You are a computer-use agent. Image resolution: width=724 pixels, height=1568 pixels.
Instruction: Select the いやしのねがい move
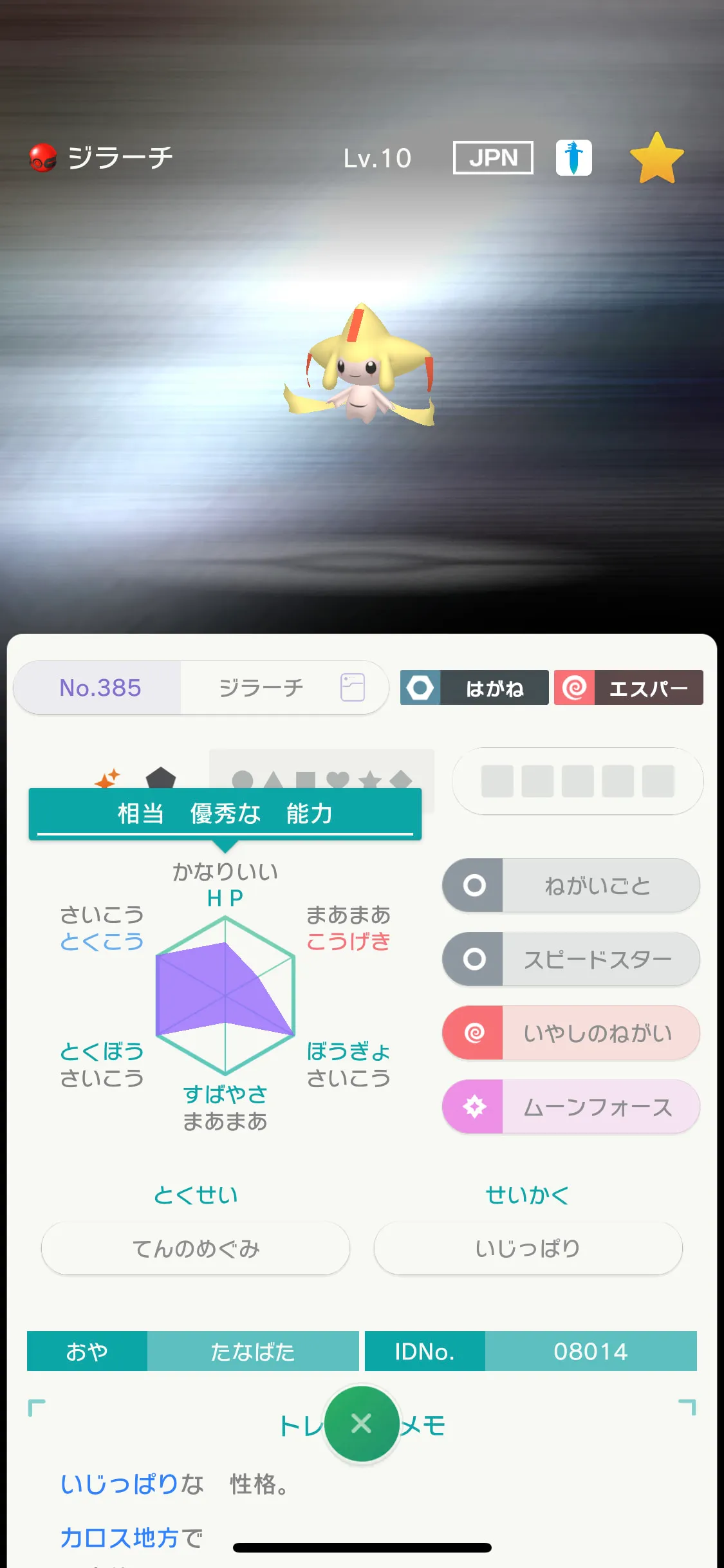coord(571,1033)
